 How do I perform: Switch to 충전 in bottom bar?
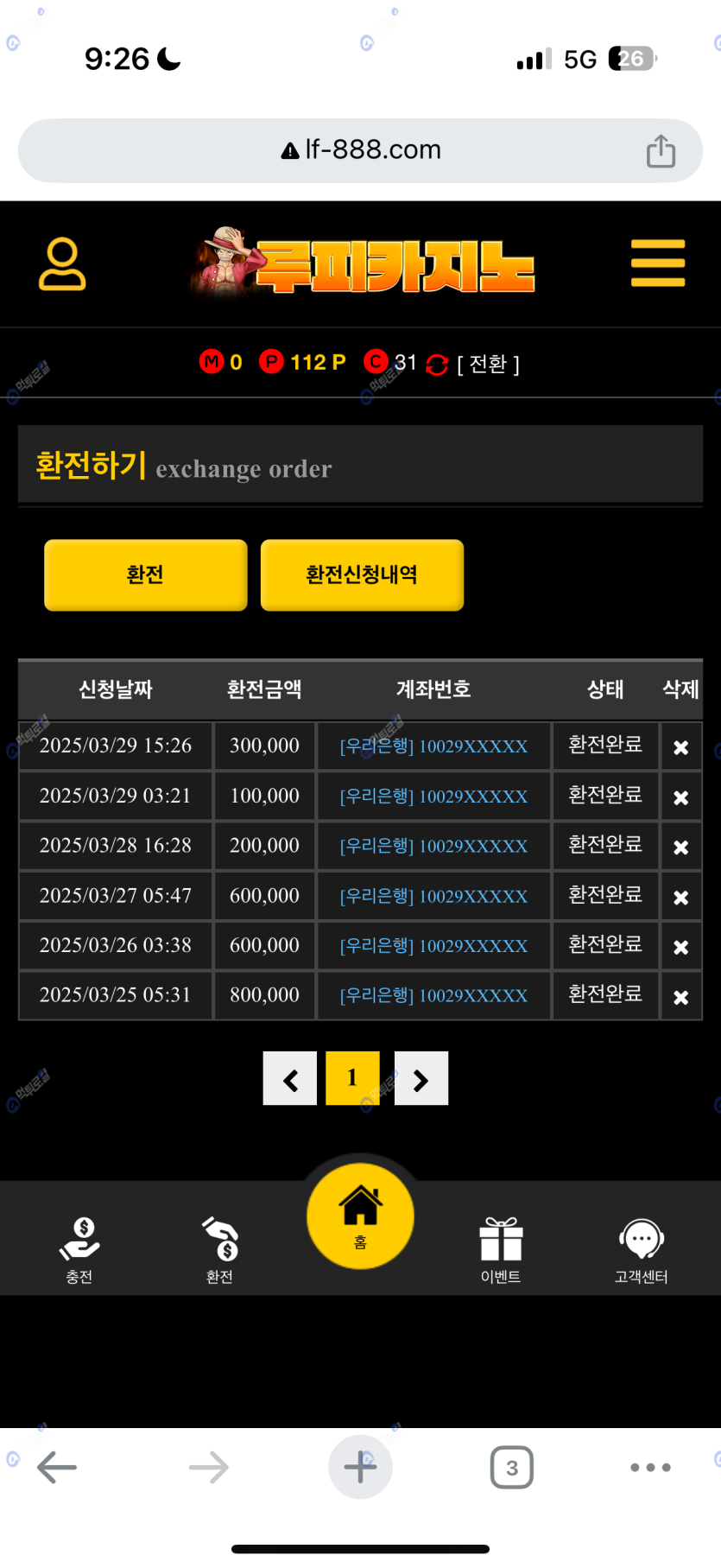pyautogui.click(x=79, y=1248)
